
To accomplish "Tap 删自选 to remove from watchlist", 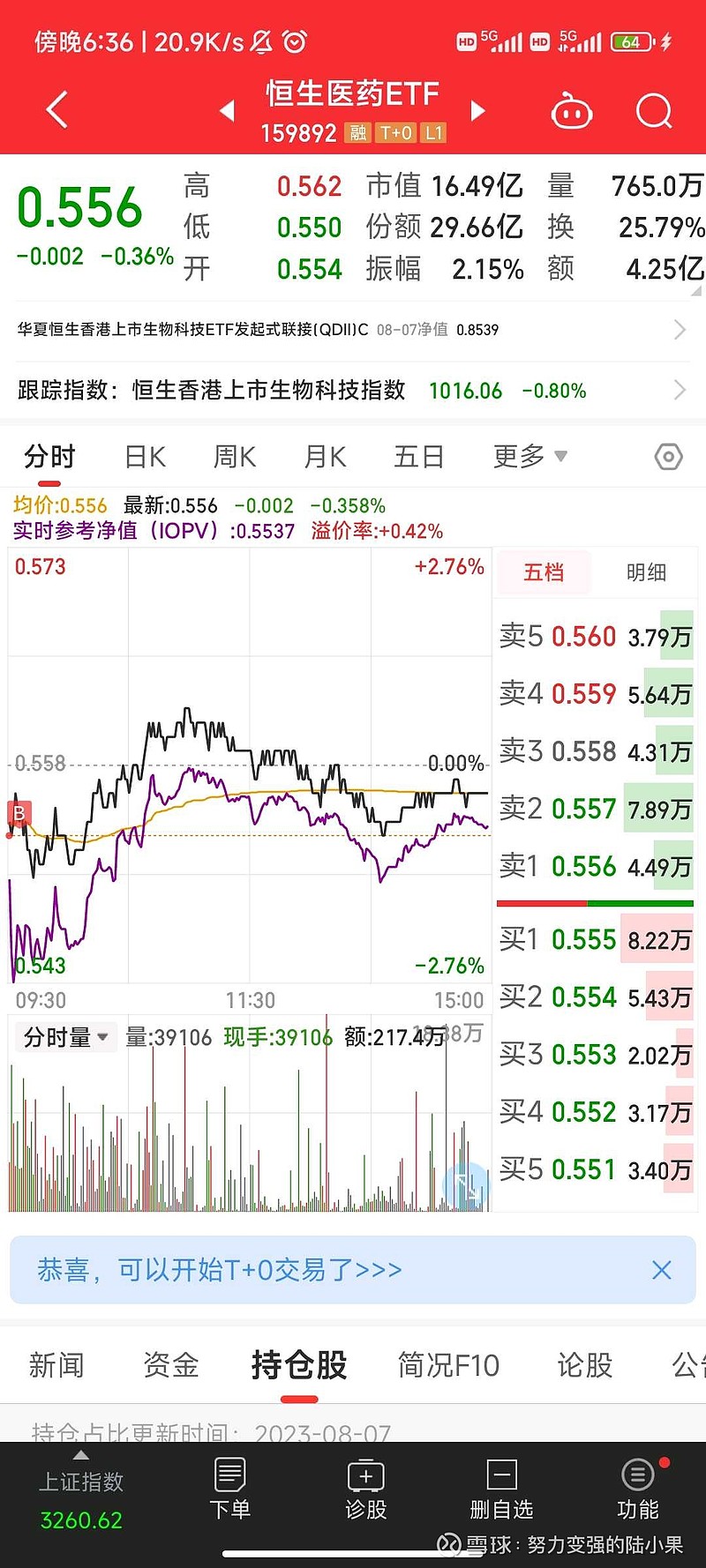I will click(501, 1489).
